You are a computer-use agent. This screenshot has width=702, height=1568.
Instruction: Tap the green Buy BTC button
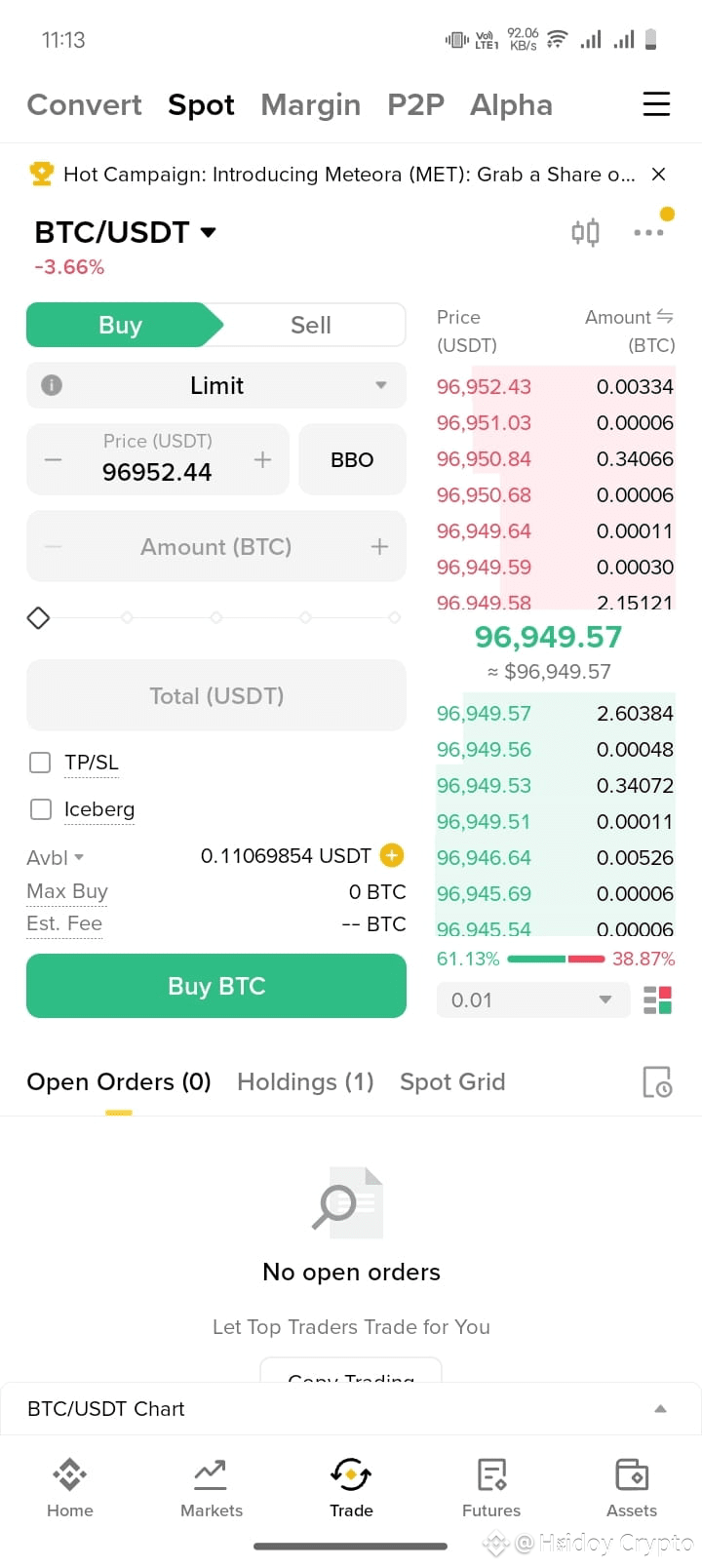[x=216, y=986]
